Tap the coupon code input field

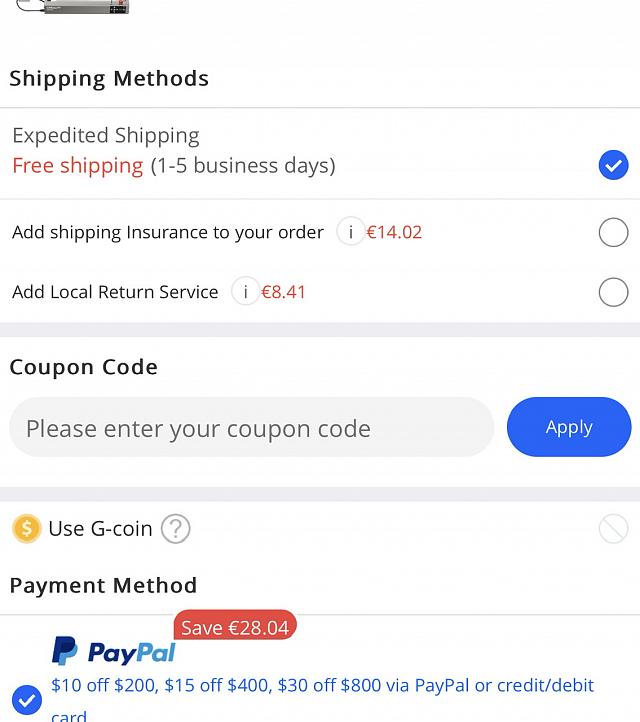point(251,428)
